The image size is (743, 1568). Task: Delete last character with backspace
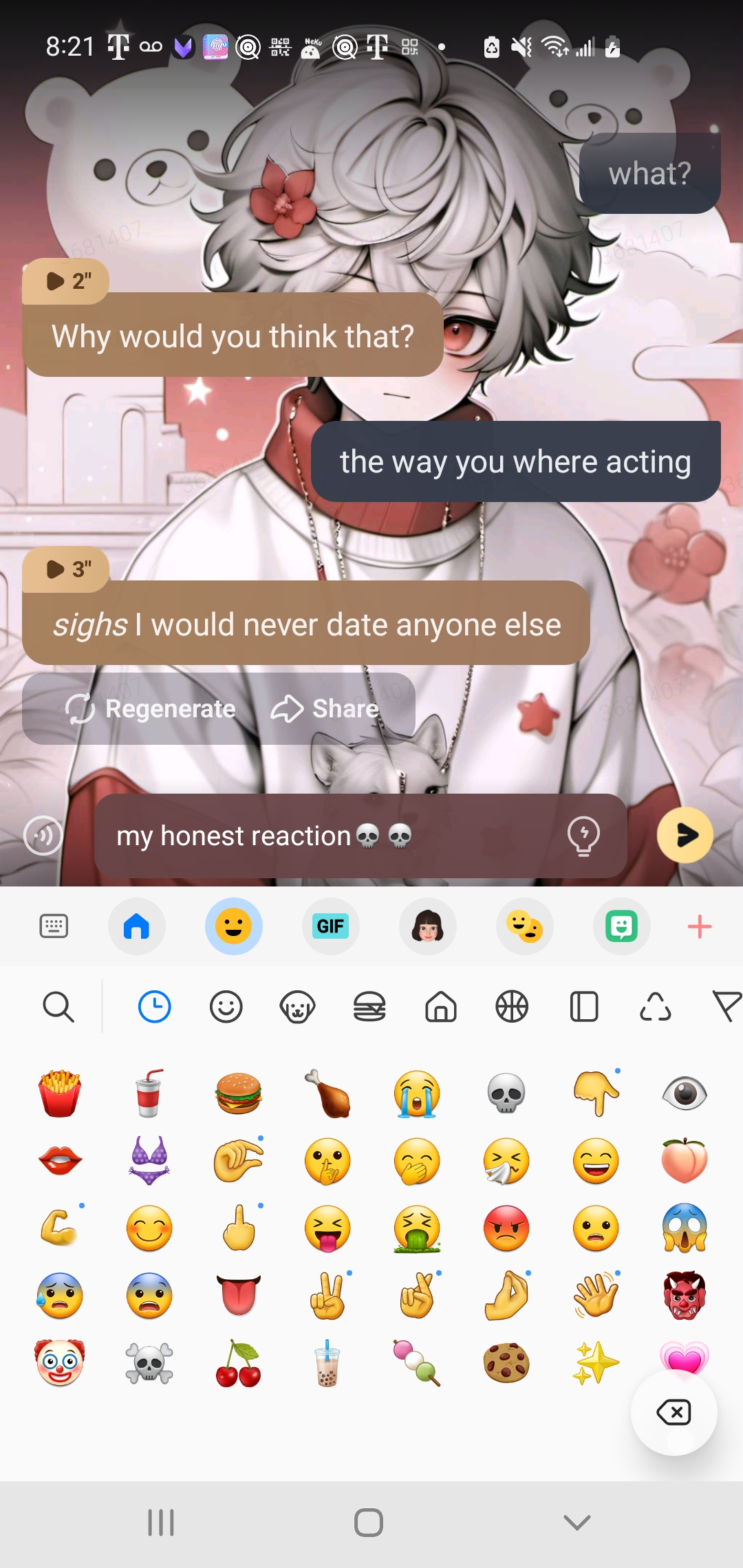pyautogui.click(x=674, y=1413)
